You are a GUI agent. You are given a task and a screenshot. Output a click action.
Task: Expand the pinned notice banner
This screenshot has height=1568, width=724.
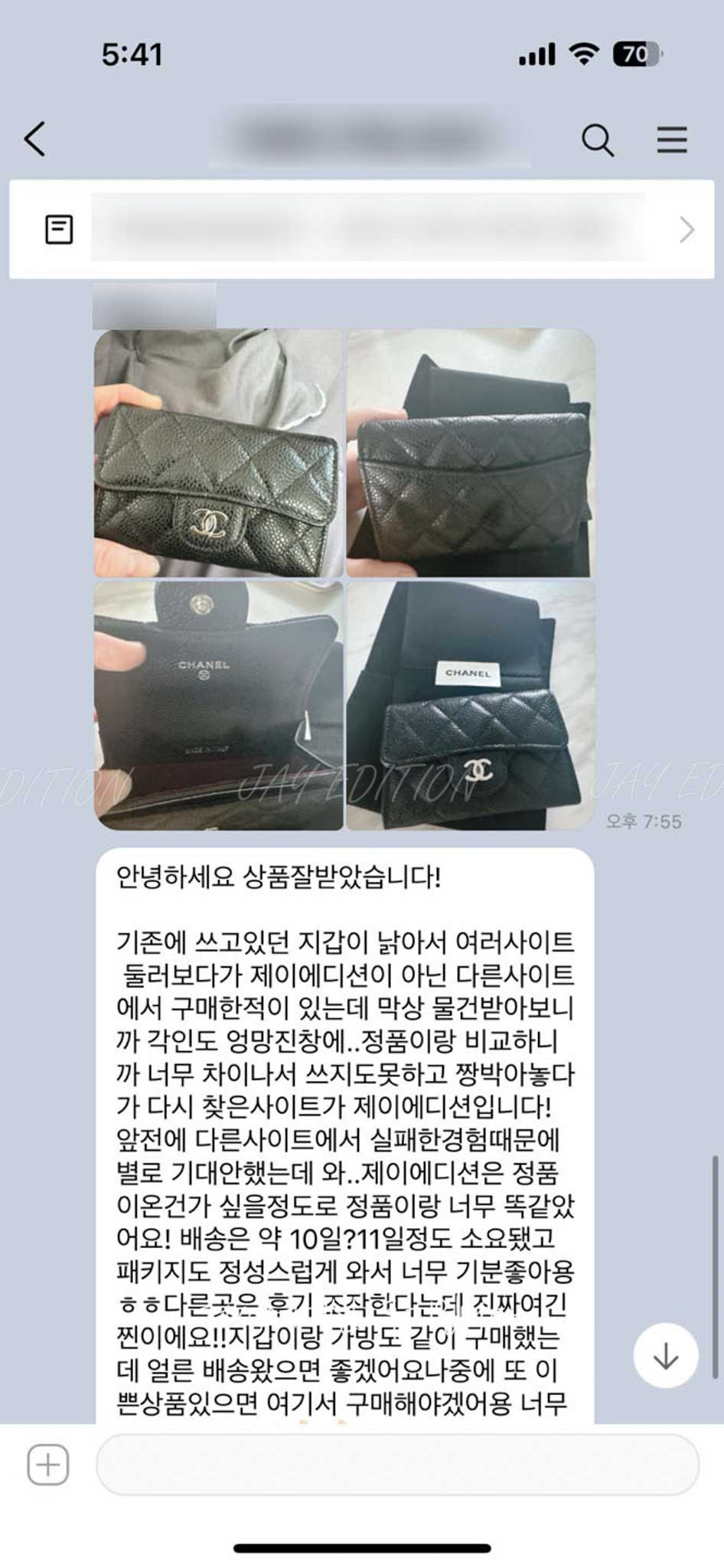[x=686, y=230]
